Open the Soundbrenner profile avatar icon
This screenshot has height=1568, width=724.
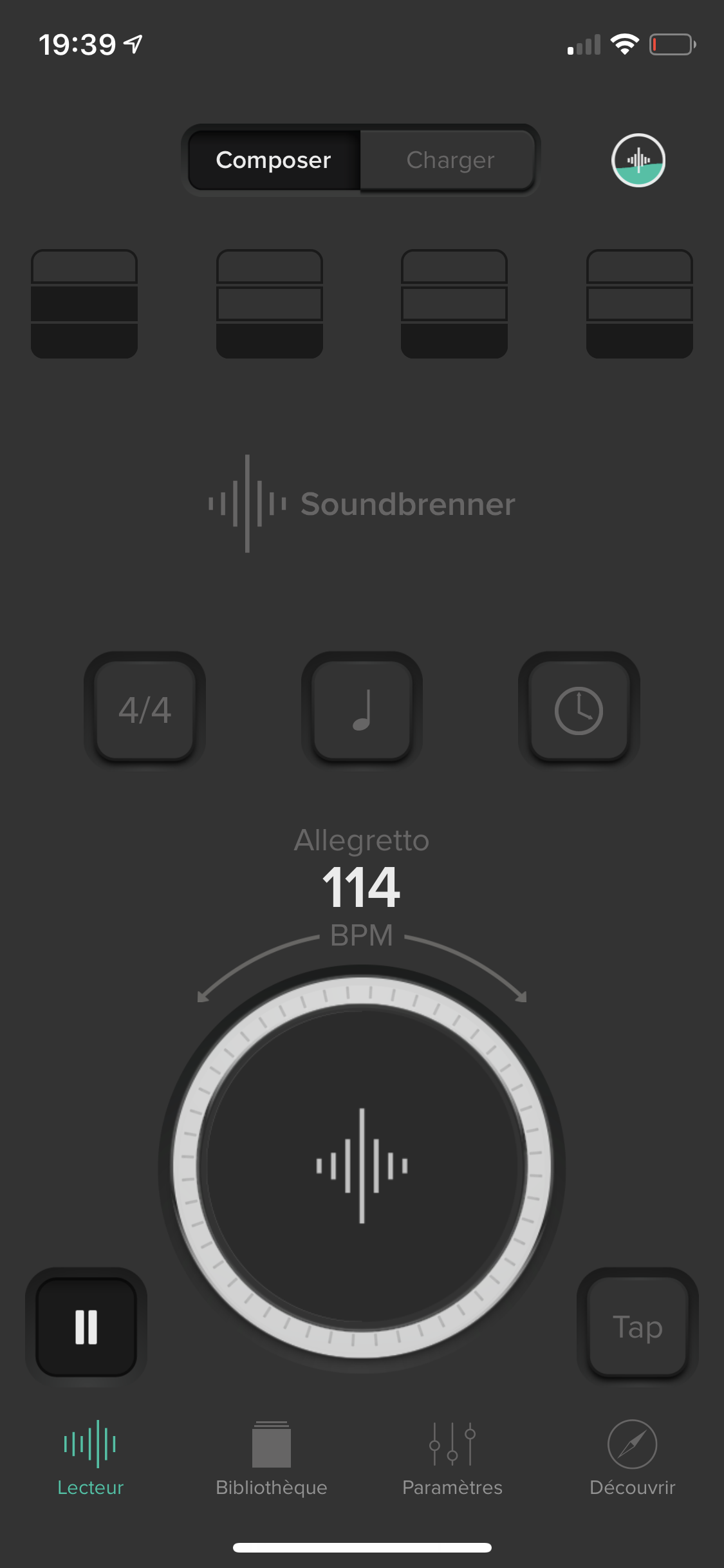tap(638, 160)
